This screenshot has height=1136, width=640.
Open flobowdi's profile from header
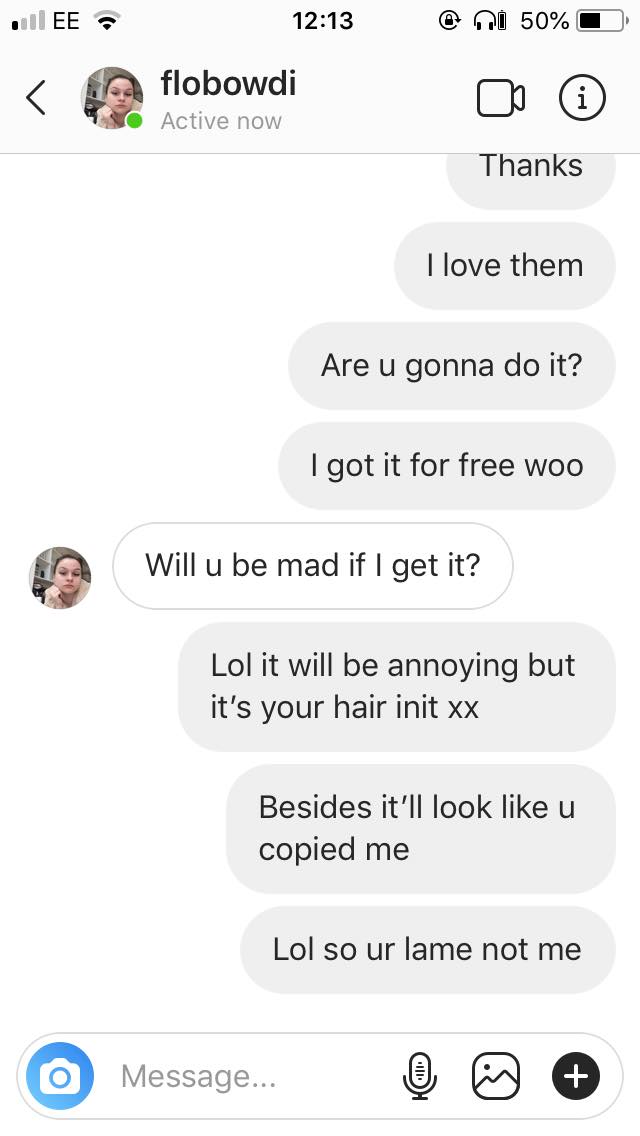(228, 84)
